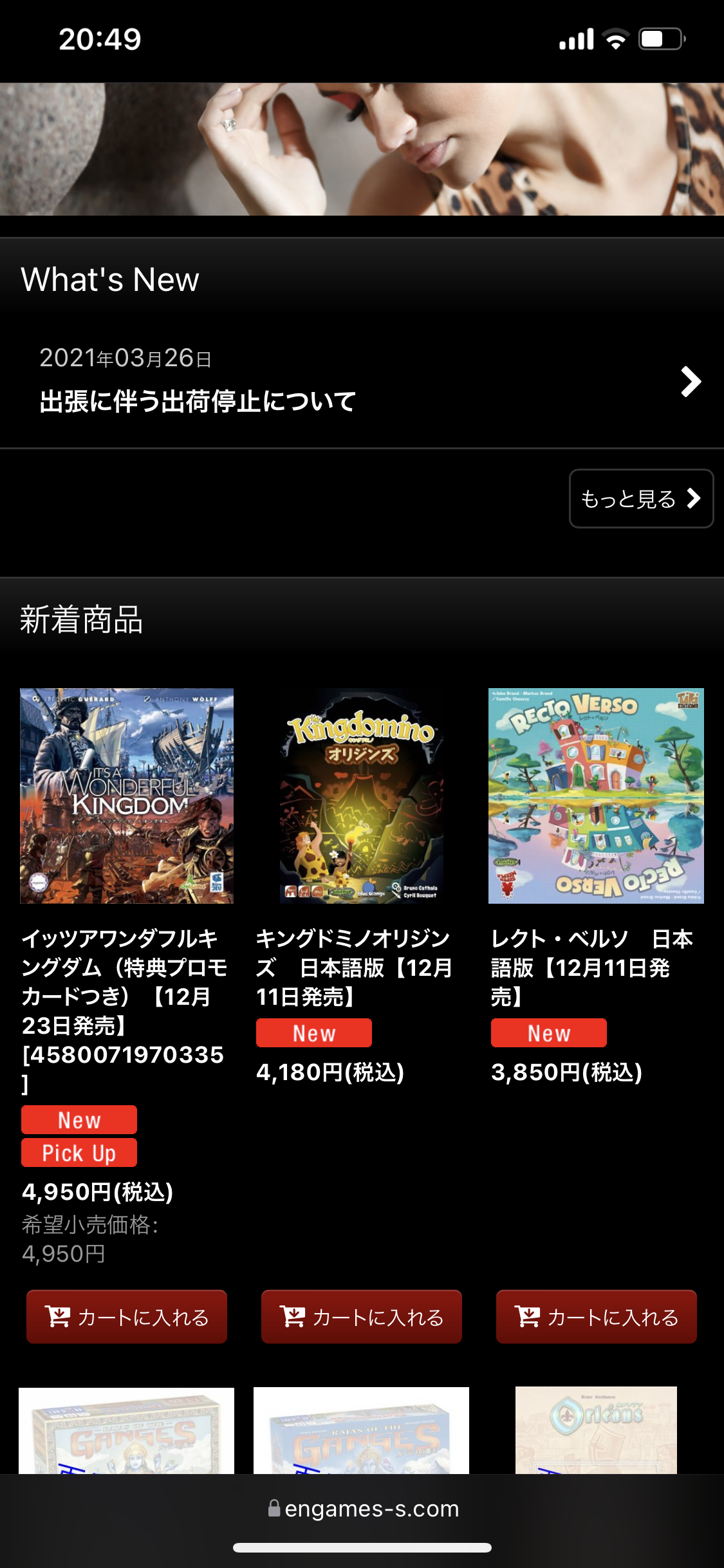Add イッツアワンダフルキングダム to the cart
Image resolution: width=724 pixels, height=1568 pixels.
(x=127, y=1317)
